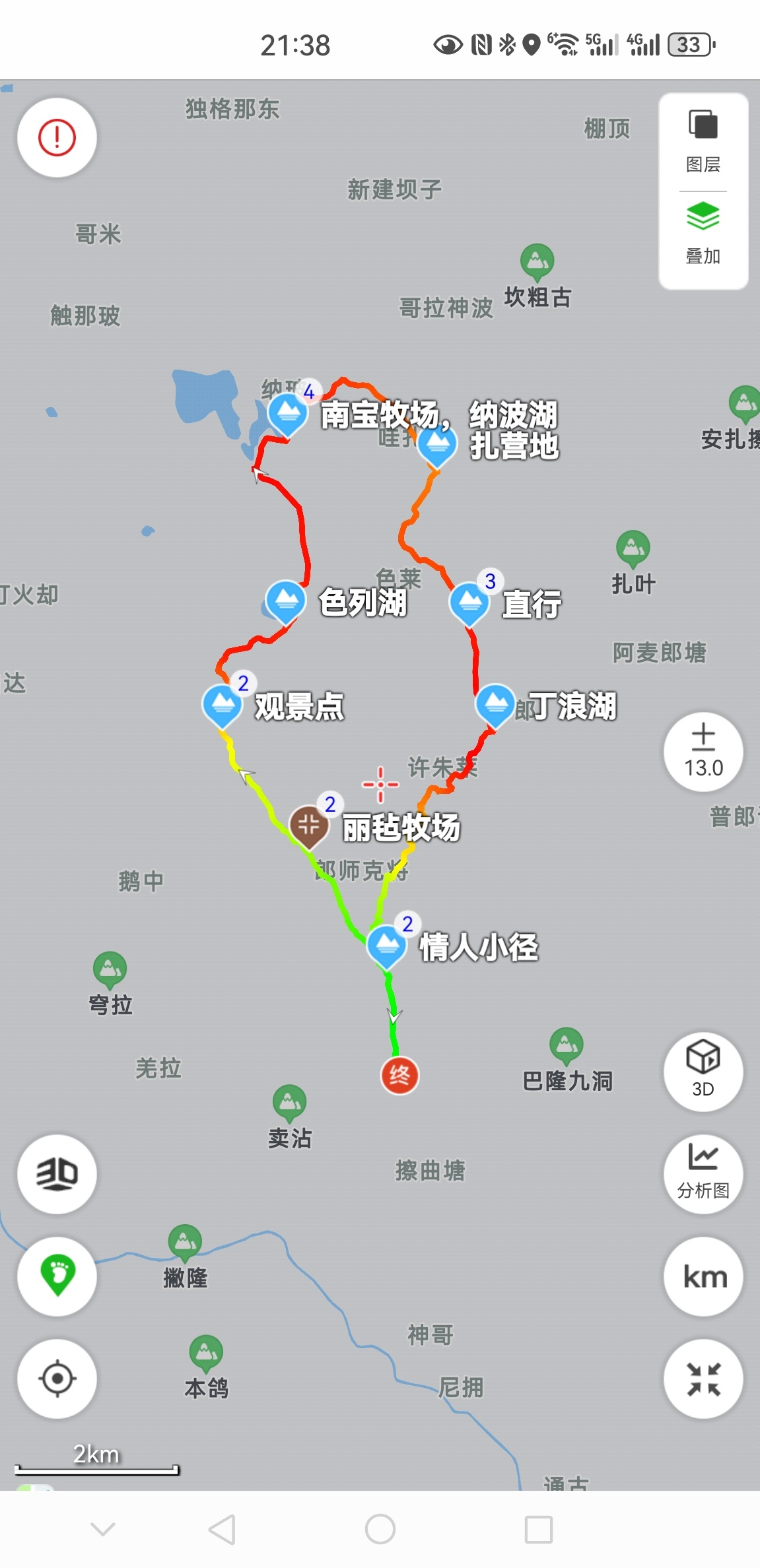Image resolution: width=760 pixels, height=1568 pixels.
Task: Rotate view with the 3D compass icon
Action: 57,1175
